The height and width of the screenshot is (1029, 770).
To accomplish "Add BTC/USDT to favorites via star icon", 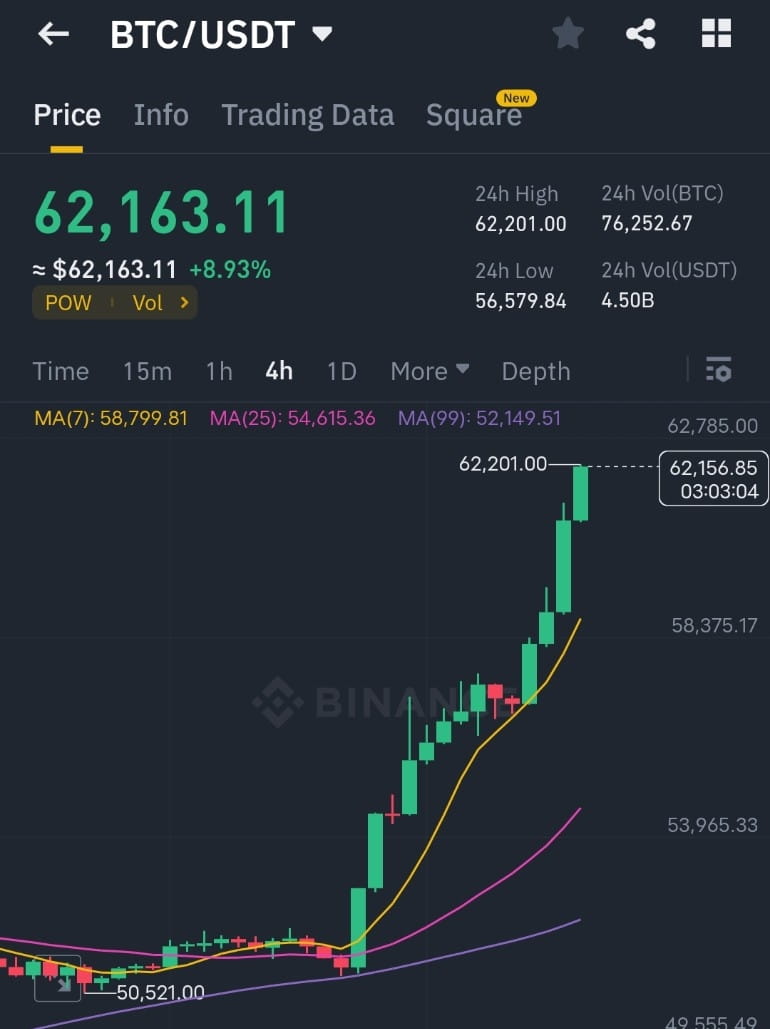I will [x=568, y=33].
